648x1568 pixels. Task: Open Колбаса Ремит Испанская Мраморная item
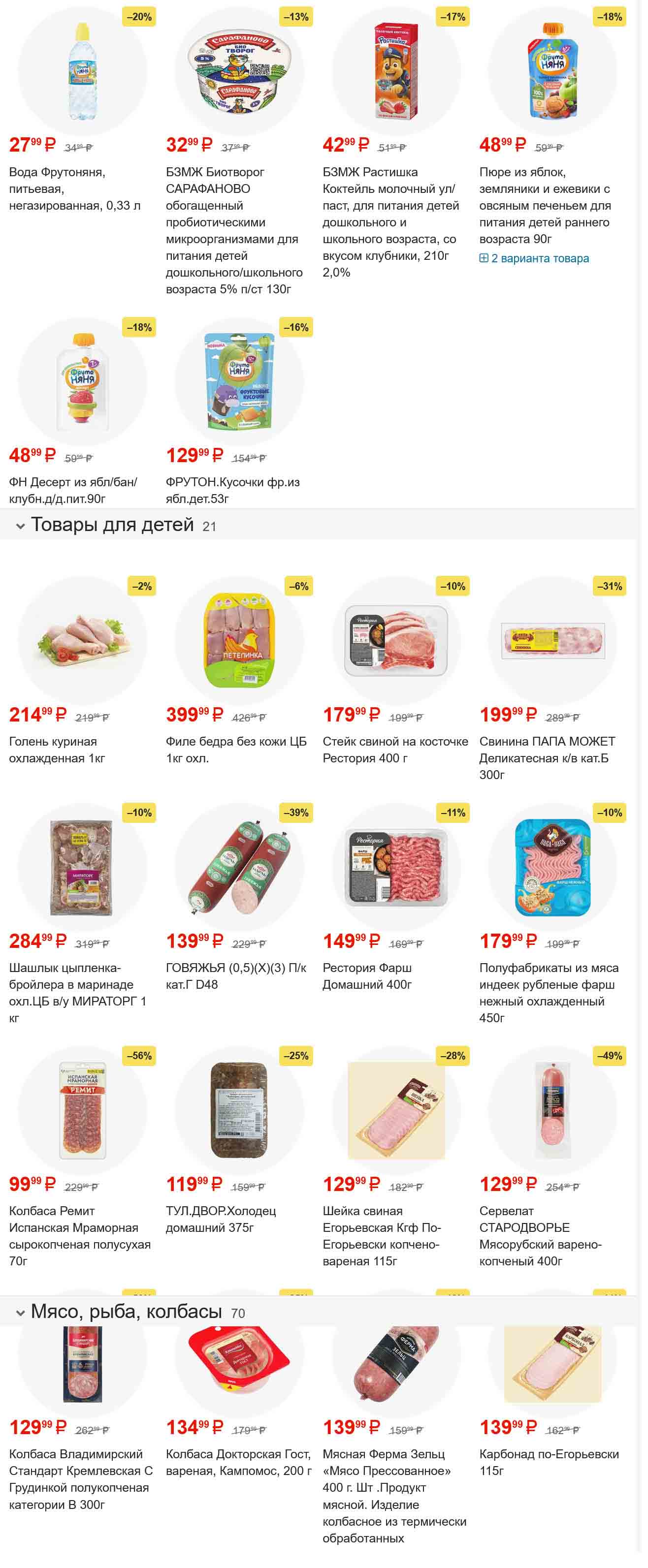[x=79, y=1236]
